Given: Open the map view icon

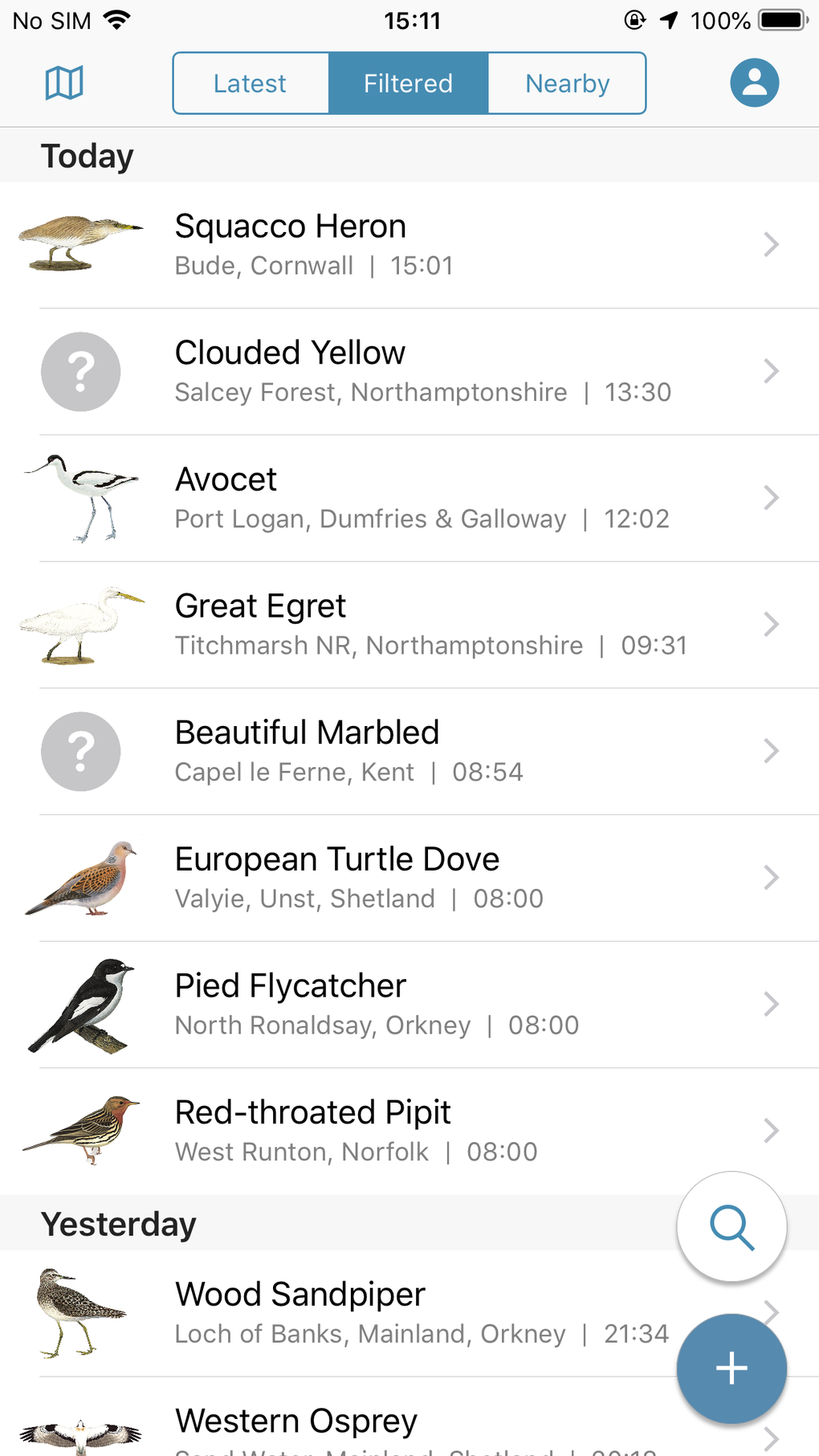Looking at the screenshot, I should point(64,83).
